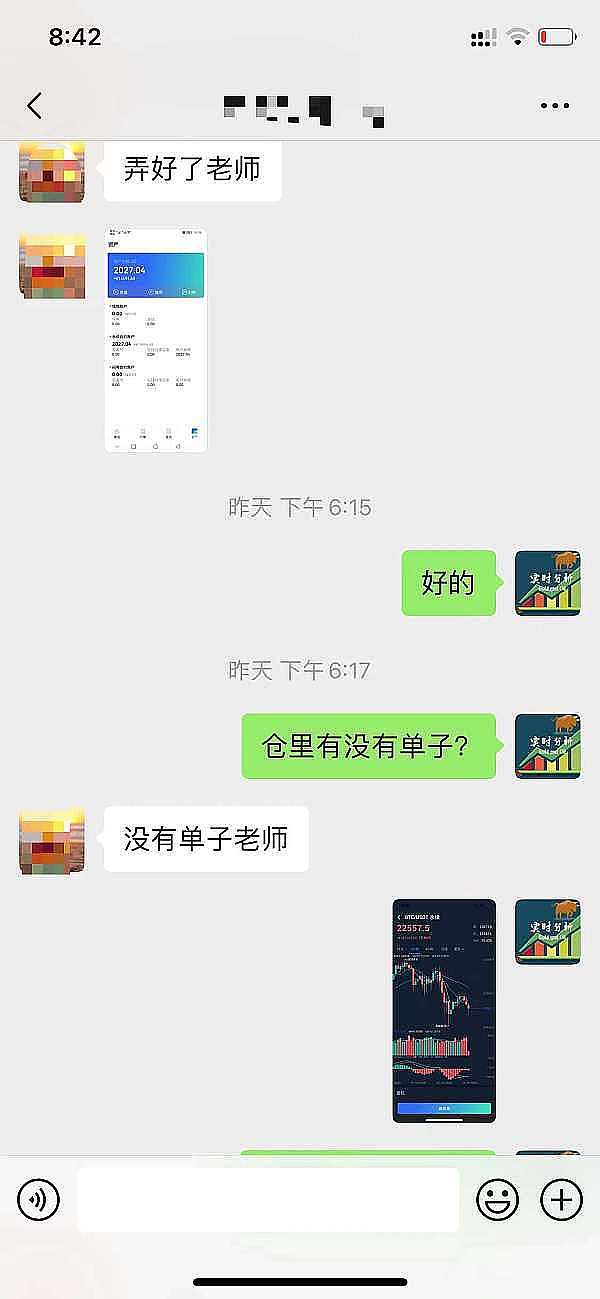Open the plus attachments menu
This screenshot has height=1299, width=600.
[561, 1198]
